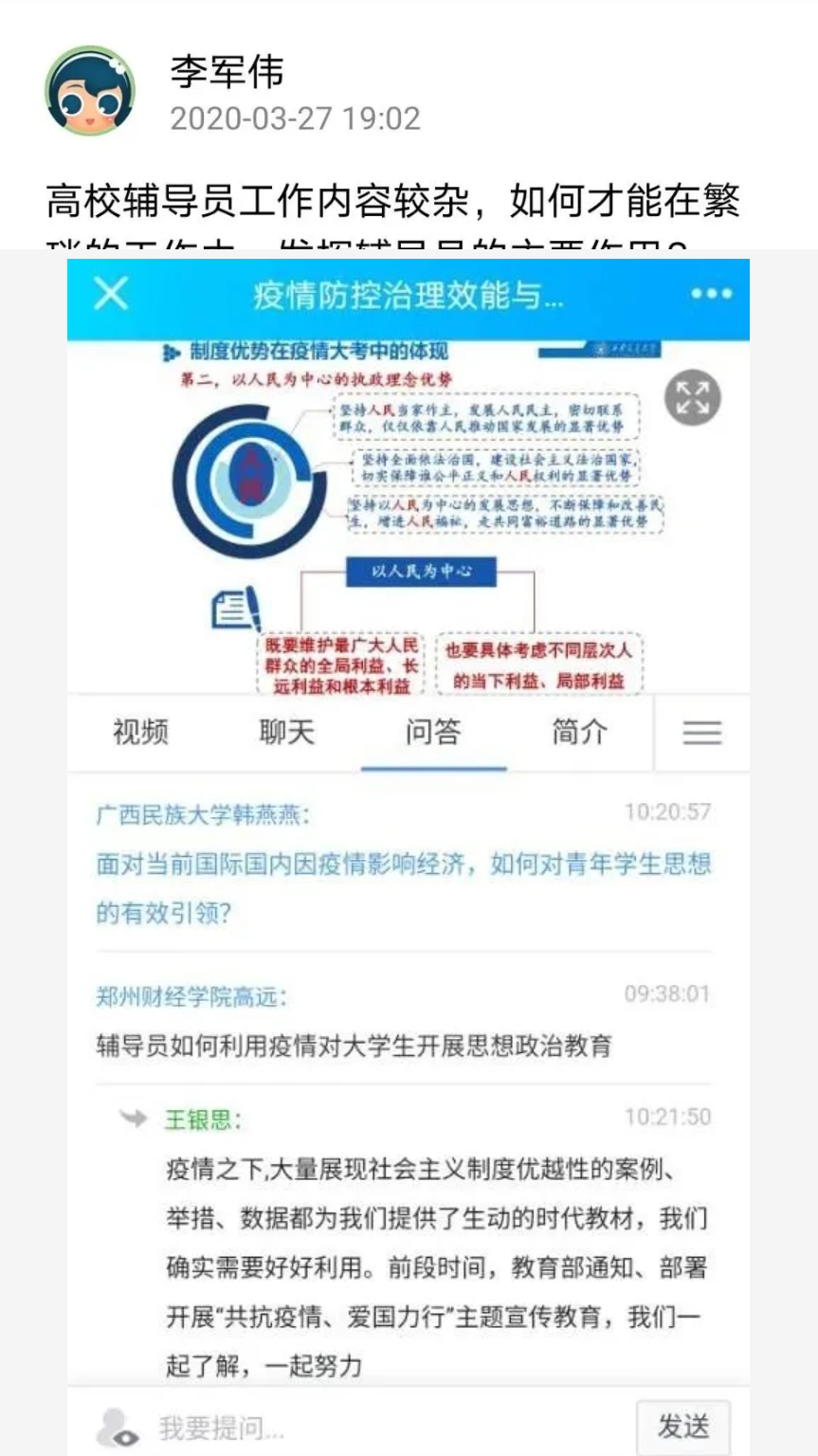Open the attached screenshot image in the post
The width and height of the screenshot is (818, 1456).
pyautogui.click(x=408, y=853)
